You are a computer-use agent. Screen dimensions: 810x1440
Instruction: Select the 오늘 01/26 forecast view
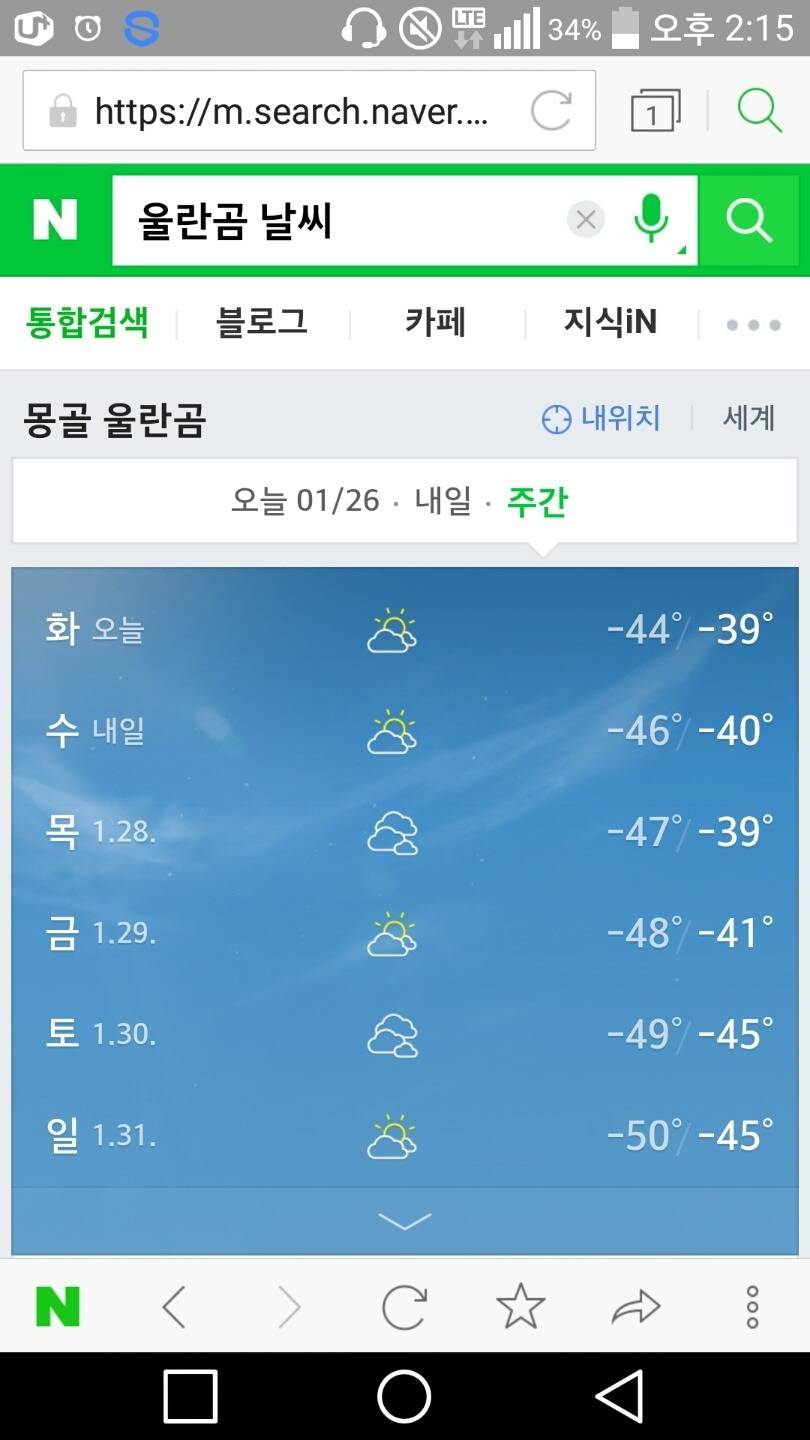click(300, 500)
